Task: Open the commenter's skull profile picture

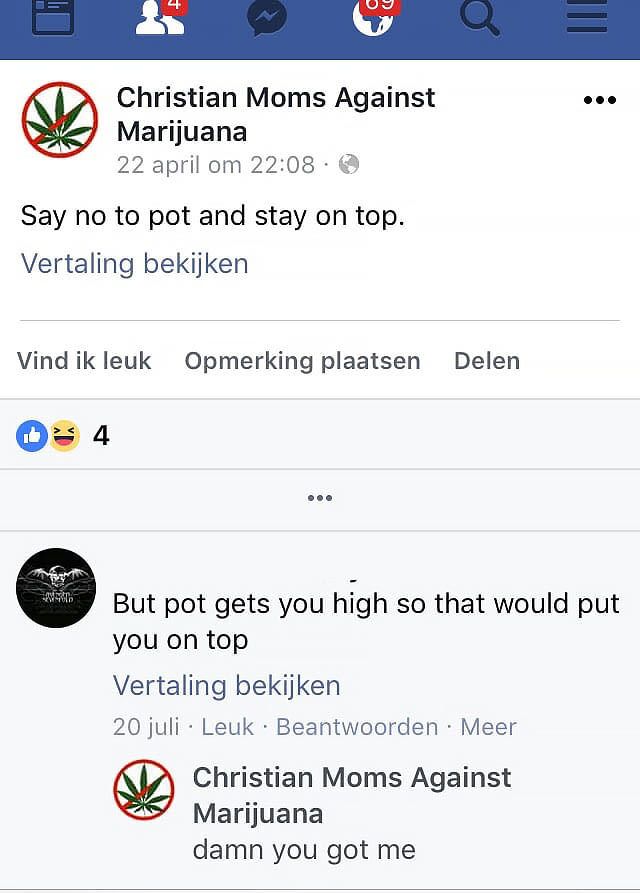Action: [x=56, y=588]
